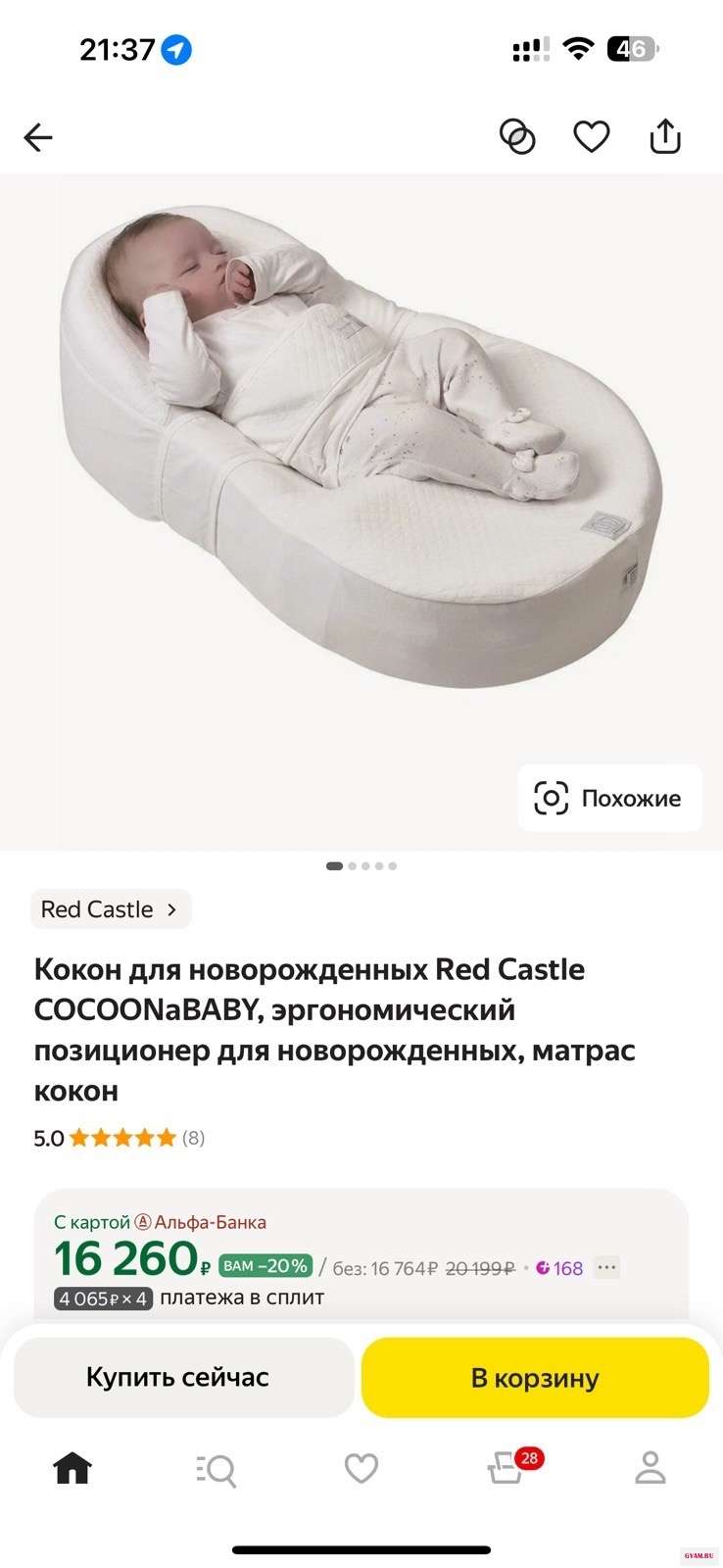Viewport: 723px width, 1568px height.
Task: Open the compare products icon
Action: pyautogui.click(x=517, y=137)
